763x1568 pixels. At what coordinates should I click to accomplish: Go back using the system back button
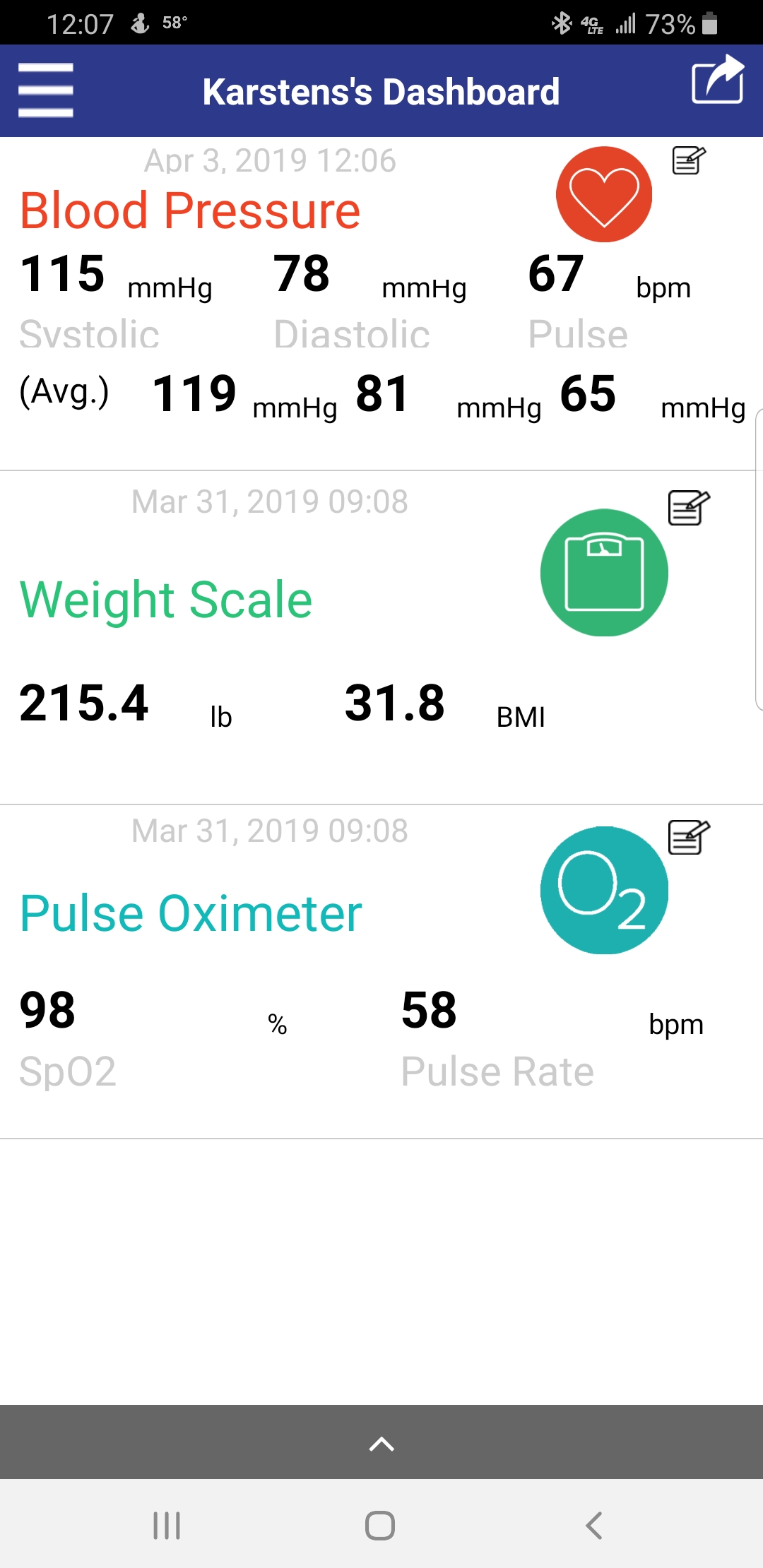tap(594, 1526)
